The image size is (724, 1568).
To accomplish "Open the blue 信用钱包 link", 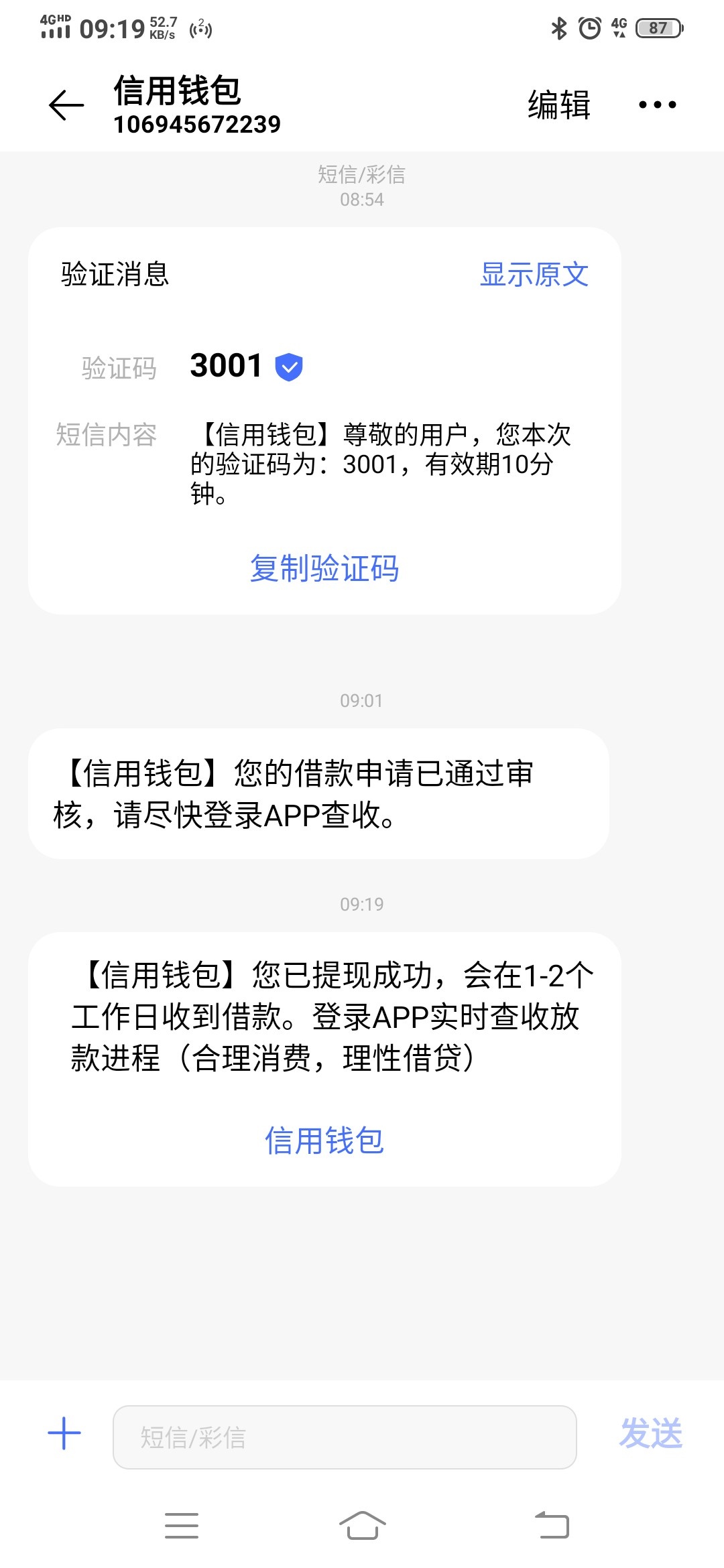I will coord(324,1140).
